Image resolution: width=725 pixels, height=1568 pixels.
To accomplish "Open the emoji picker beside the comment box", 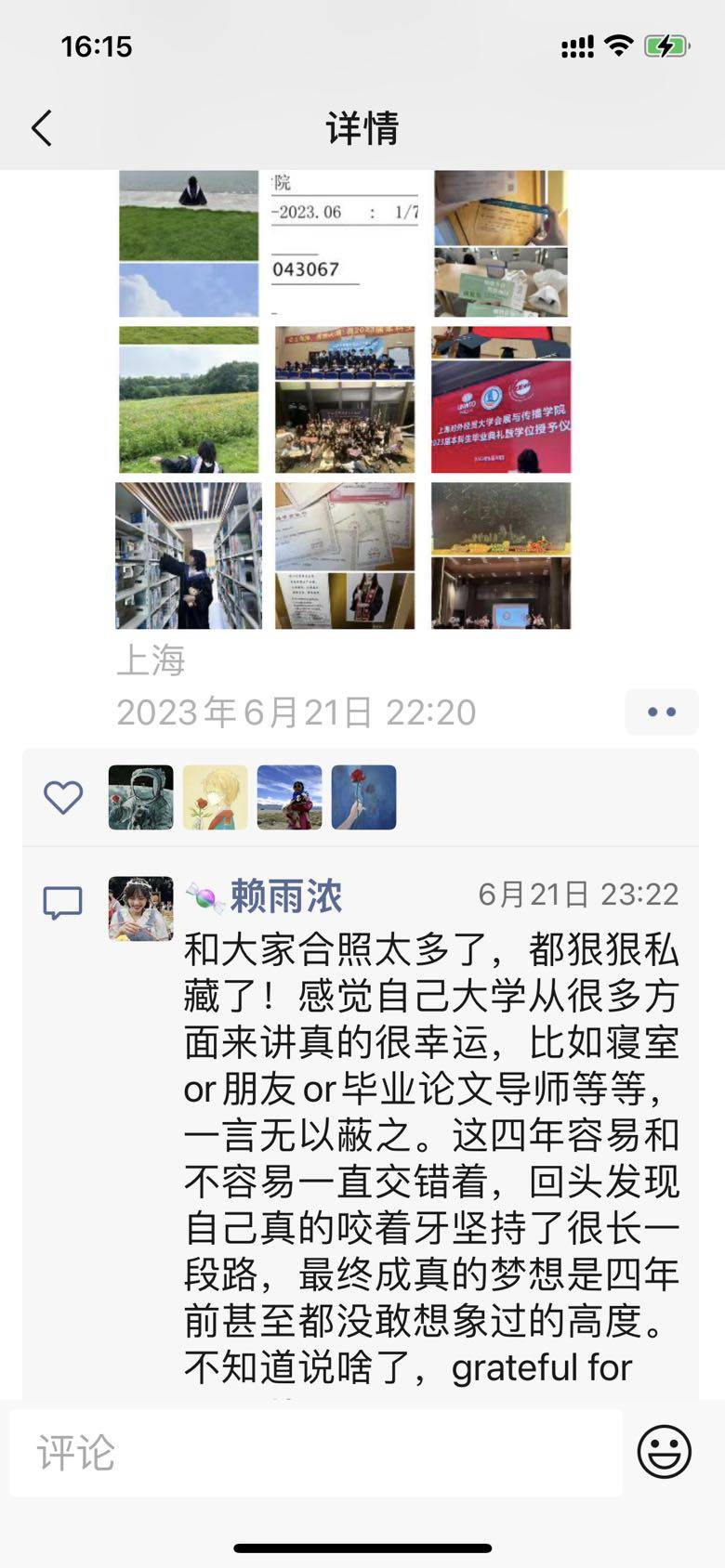I will click(664, 1452).
